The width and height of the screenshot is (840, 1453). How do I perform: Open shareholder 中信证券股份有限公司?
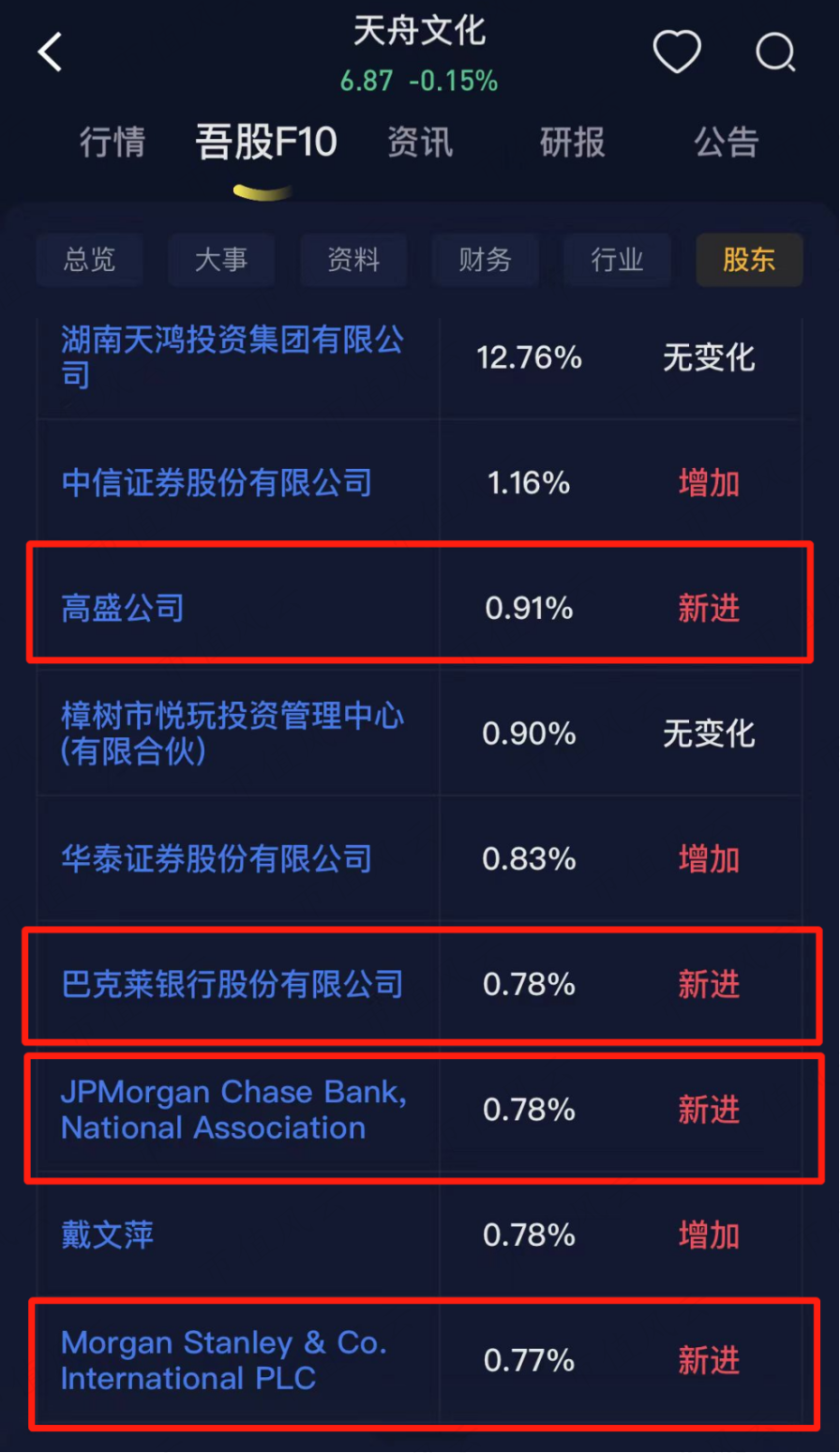[217, 483]
